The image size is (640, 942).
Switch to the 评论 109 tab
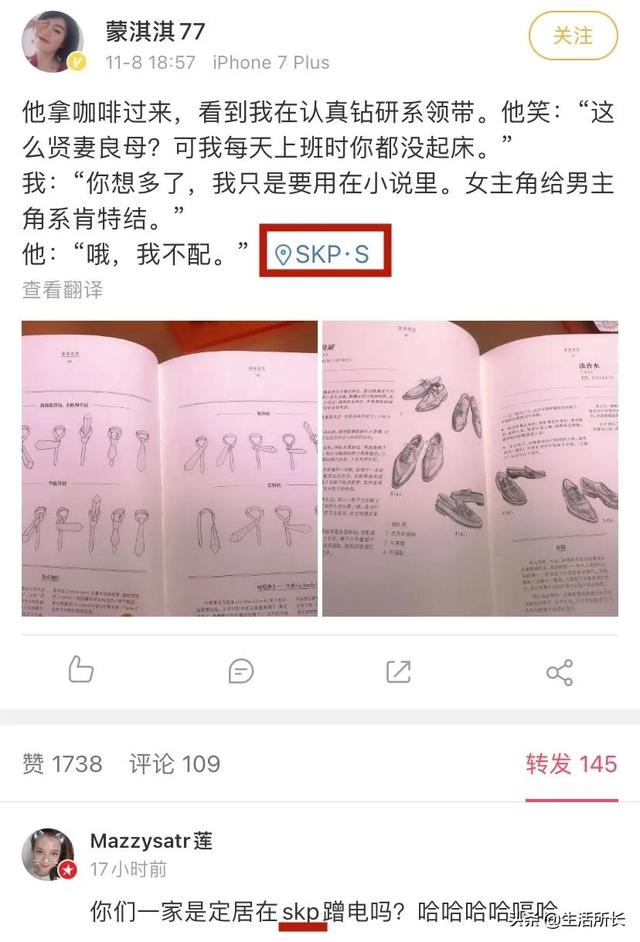coord(174,764)
